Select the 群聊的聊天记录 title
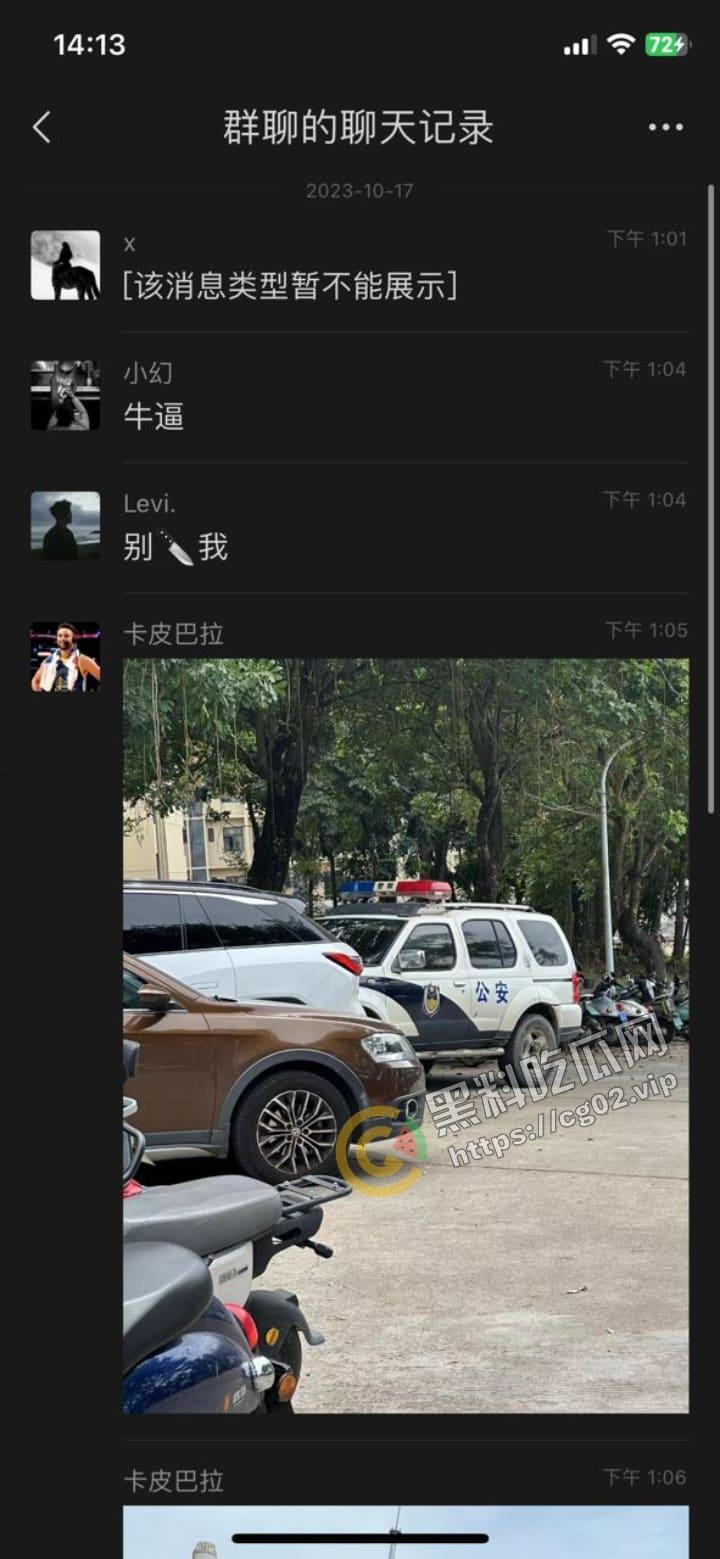Screen dimensions: 720x1559 click(x=360, y=127)
